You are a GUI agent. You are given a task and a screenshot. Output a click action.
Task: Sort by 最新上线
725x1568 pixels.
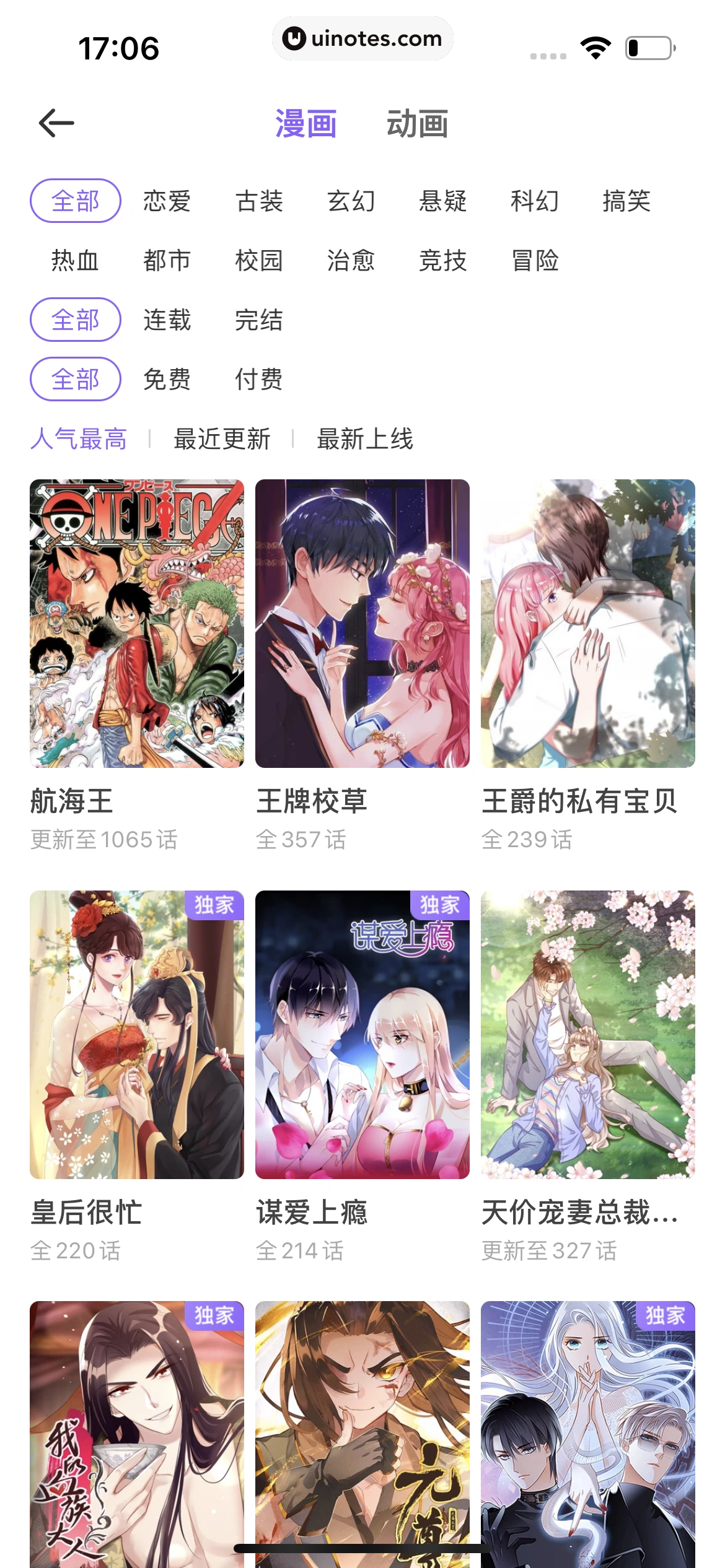click(x=366, y=440)
